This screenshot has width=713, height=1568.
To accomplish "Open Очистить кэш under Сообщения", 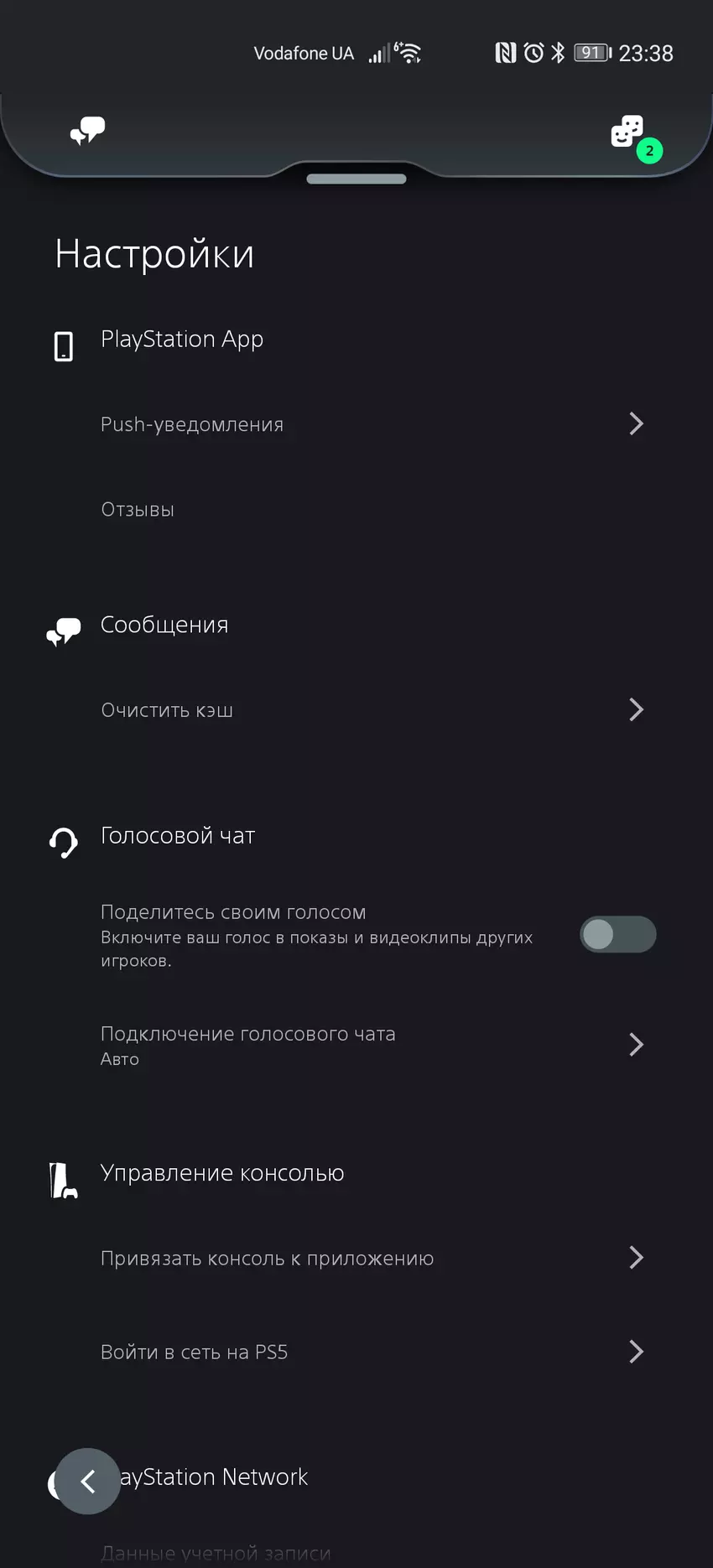I will (x=369, y=710).
